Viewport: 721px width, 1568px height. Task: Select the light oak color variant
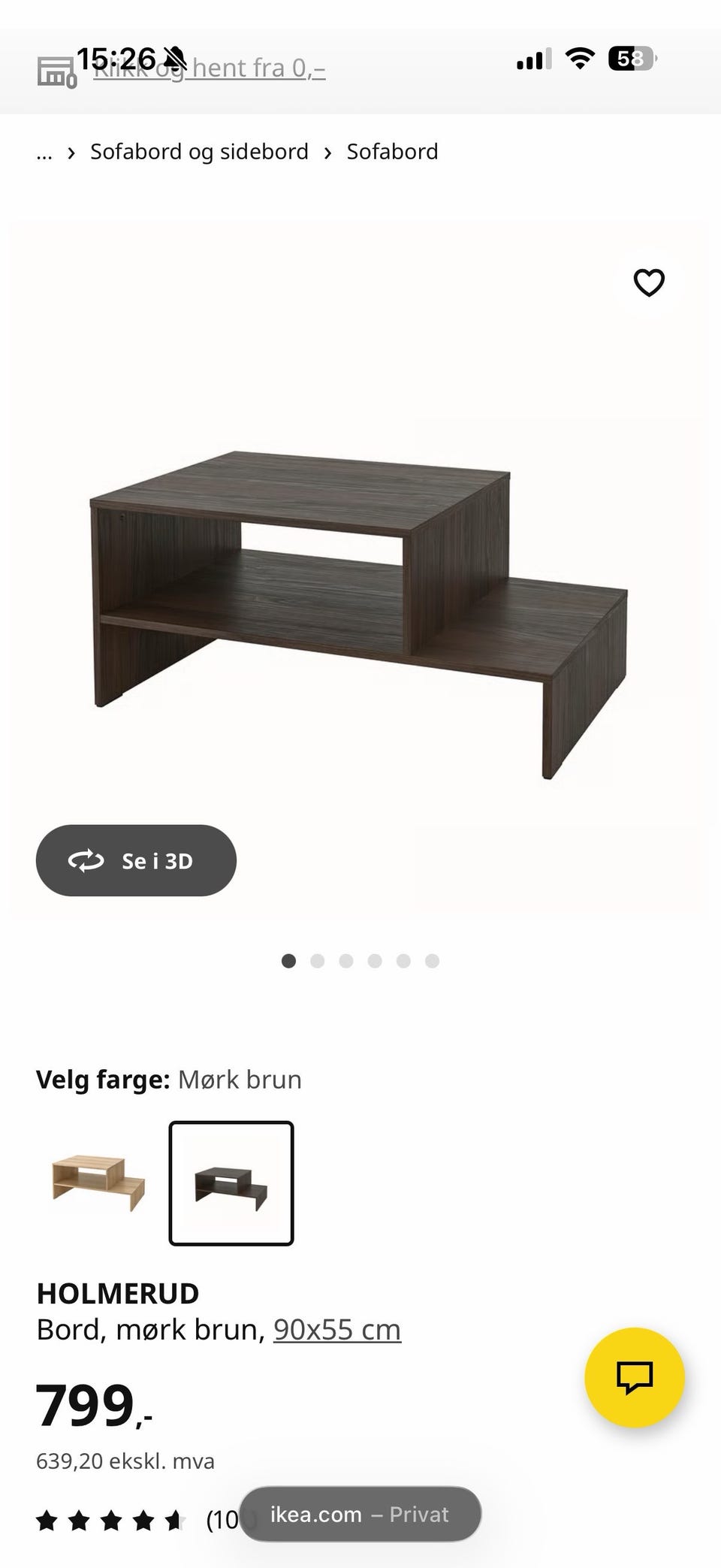[x=98, y=1183]
